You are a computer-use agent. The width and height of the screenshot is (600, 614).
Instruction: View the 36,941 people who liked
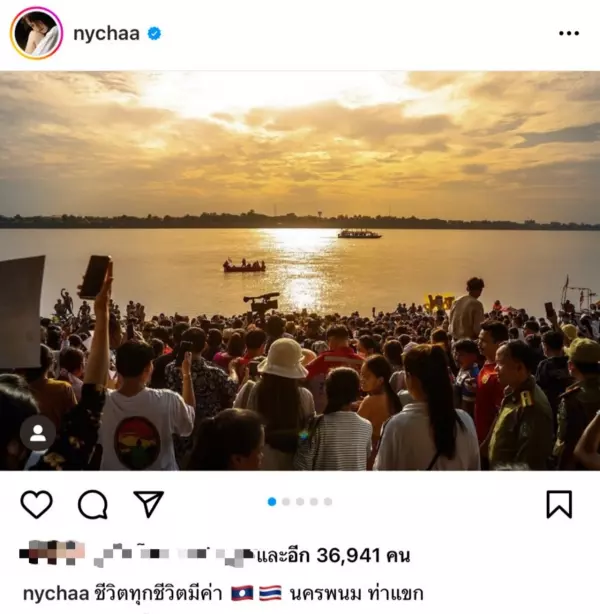(333, 555)
